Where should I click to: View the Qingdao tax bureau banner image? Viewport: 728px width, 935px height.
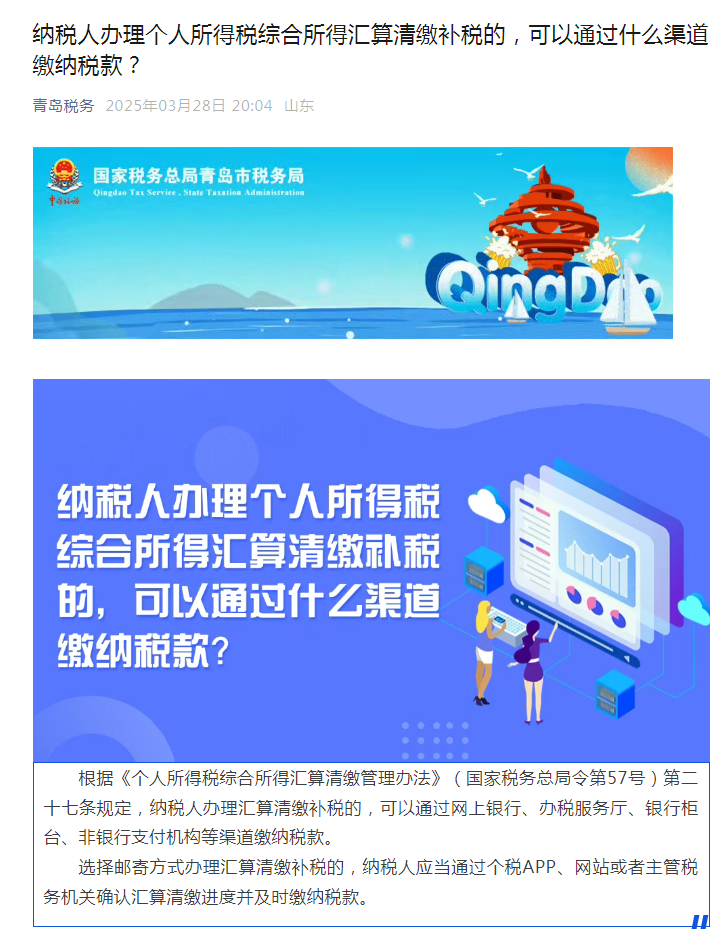point(352,243)
